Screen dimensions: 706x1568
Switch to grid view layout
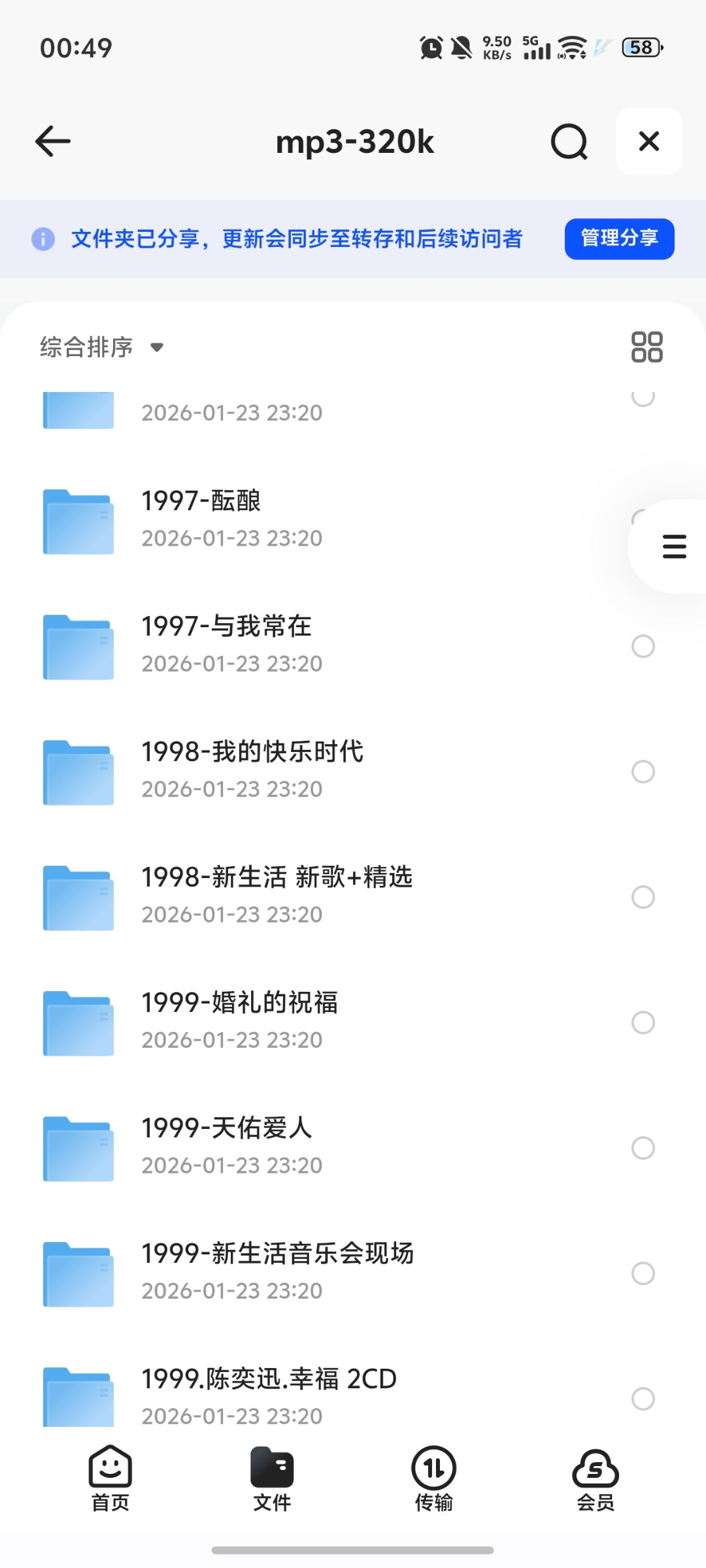[647, 347]
